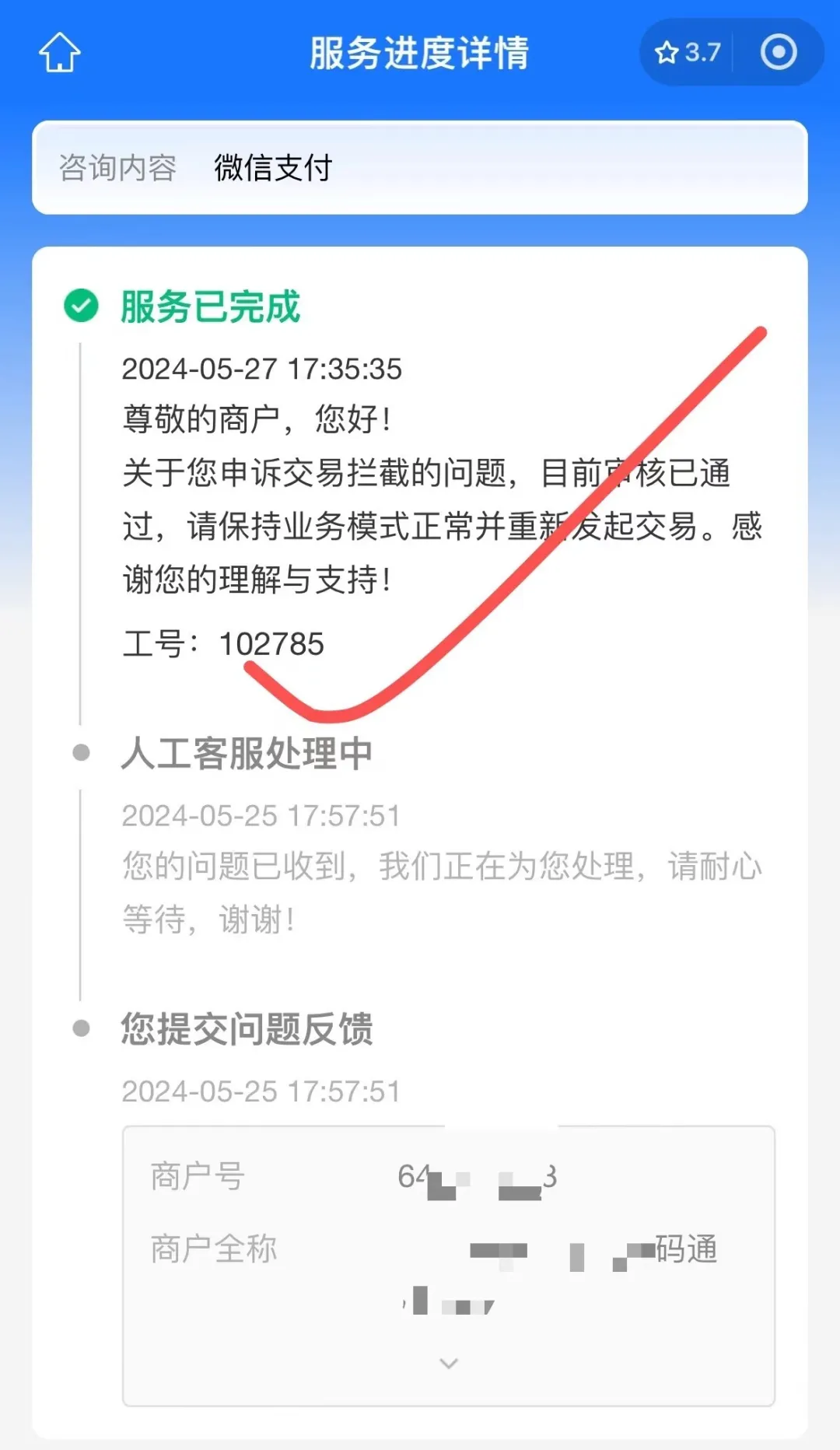The image size is (840, 1450).
Task: Open the 3.7 star rating button
Action: click(688, 52)
